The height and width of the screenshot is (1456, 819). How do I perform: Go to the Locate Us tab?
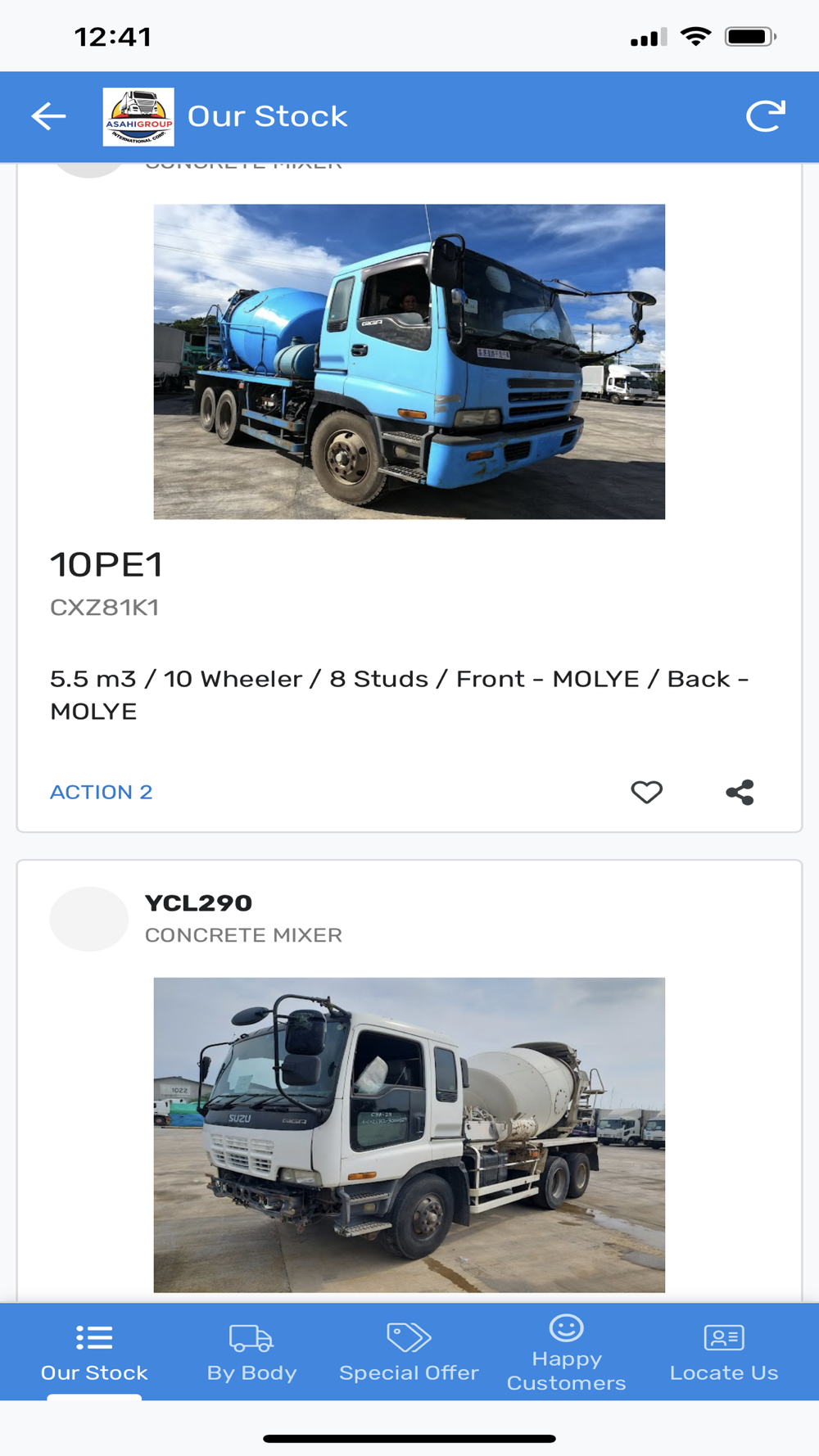coord(724,1352)
